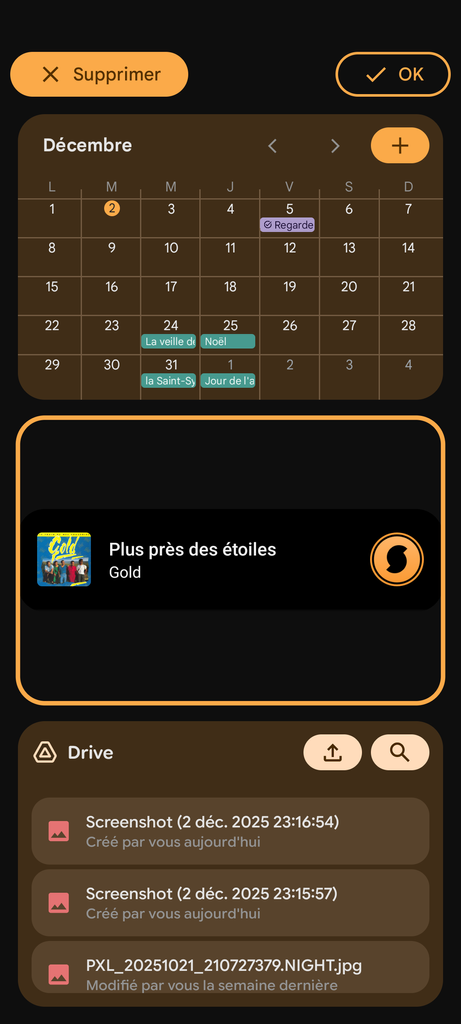
Task: Go to the previous month in calendar
Action: 273,146
